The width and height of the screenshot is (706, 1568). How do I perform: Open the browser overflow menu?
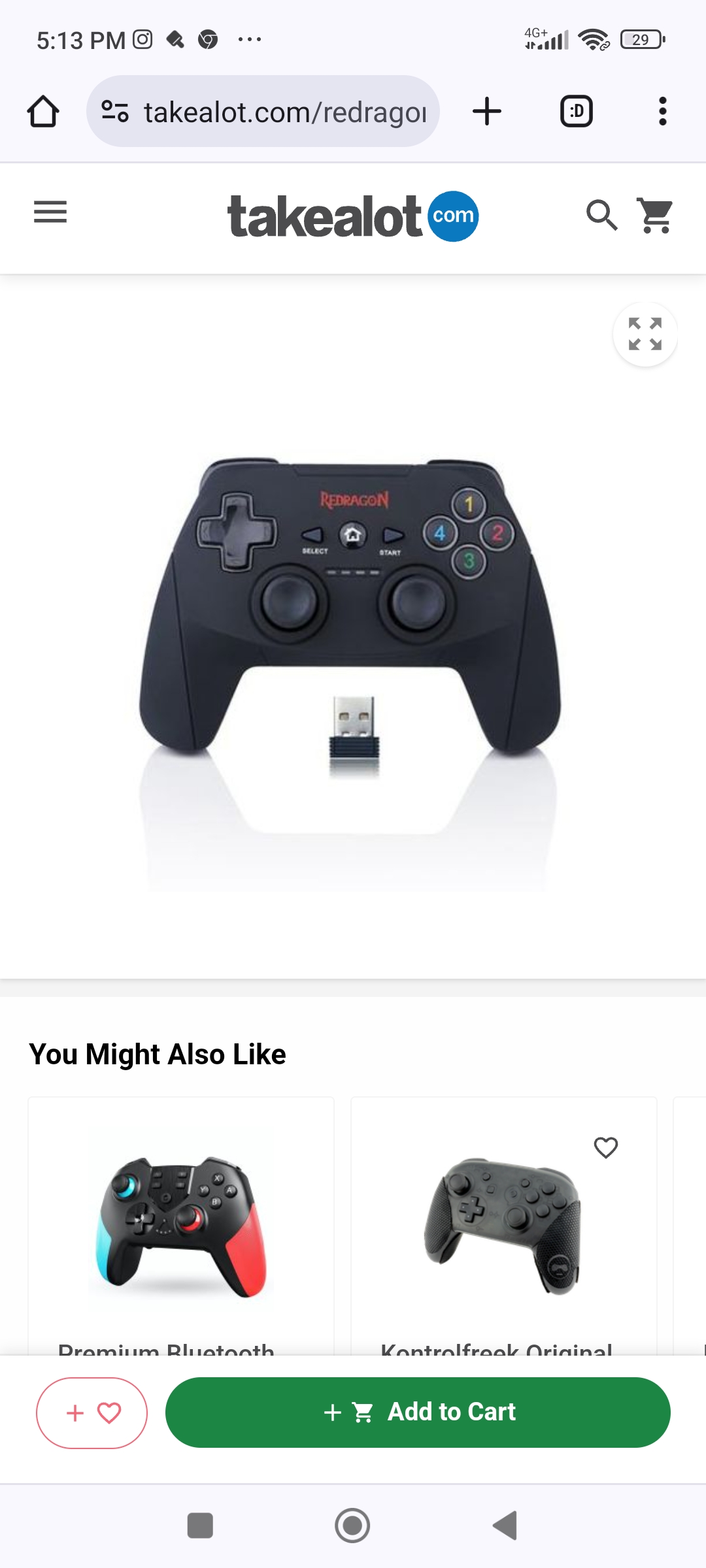pos(662,111)
